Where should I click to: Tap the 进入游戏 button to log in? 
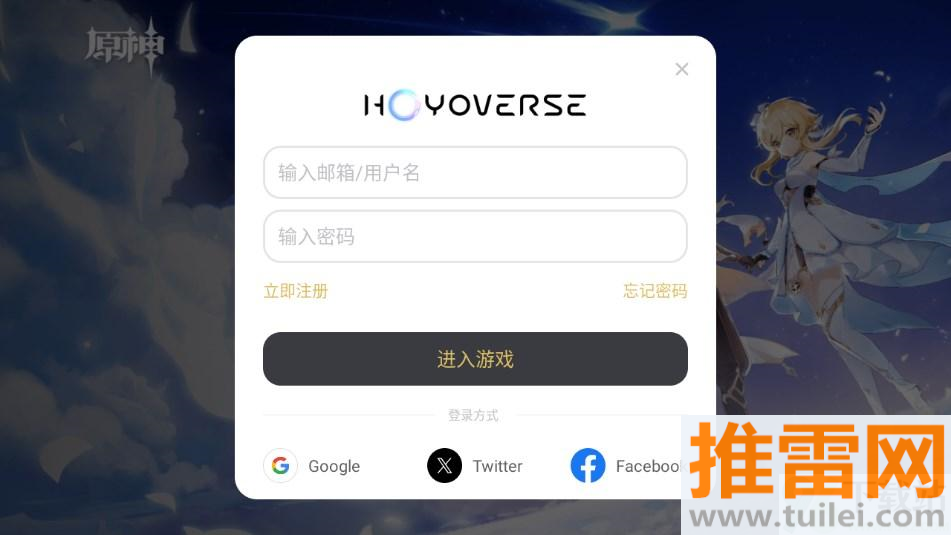[475, 359]
